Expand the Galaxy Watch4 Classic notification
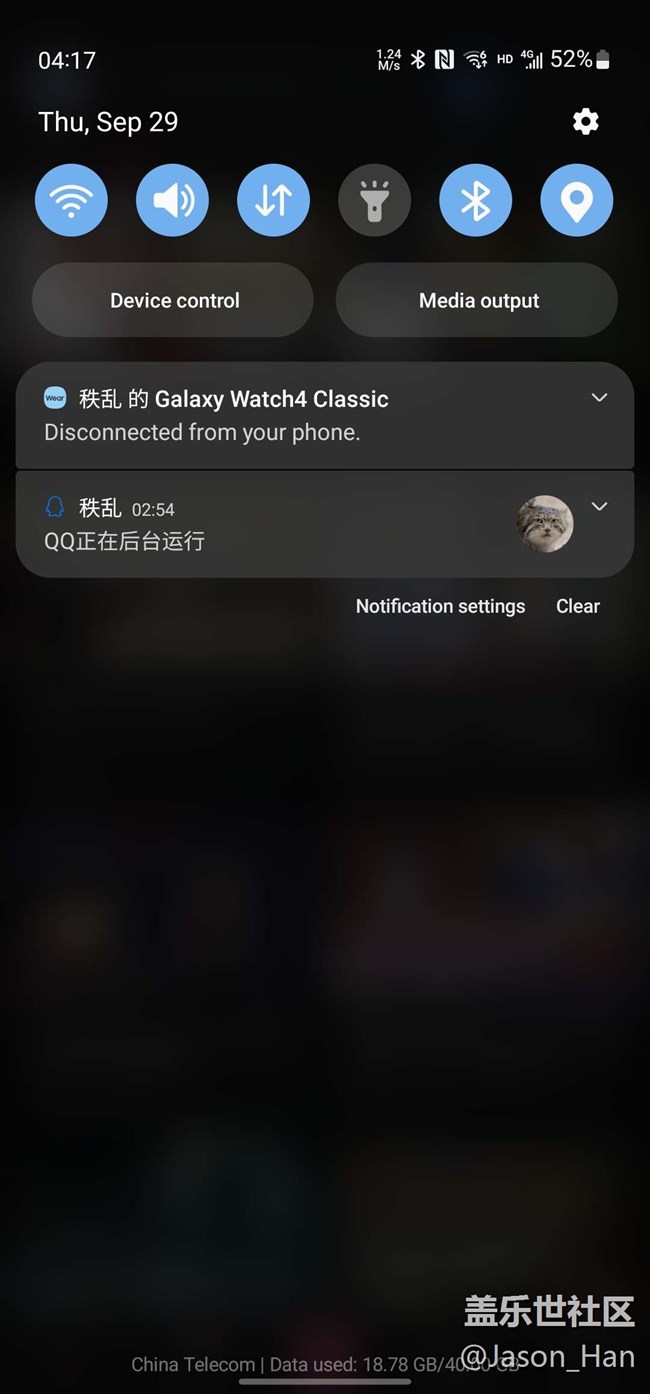650x1394 pixels. 599,398
